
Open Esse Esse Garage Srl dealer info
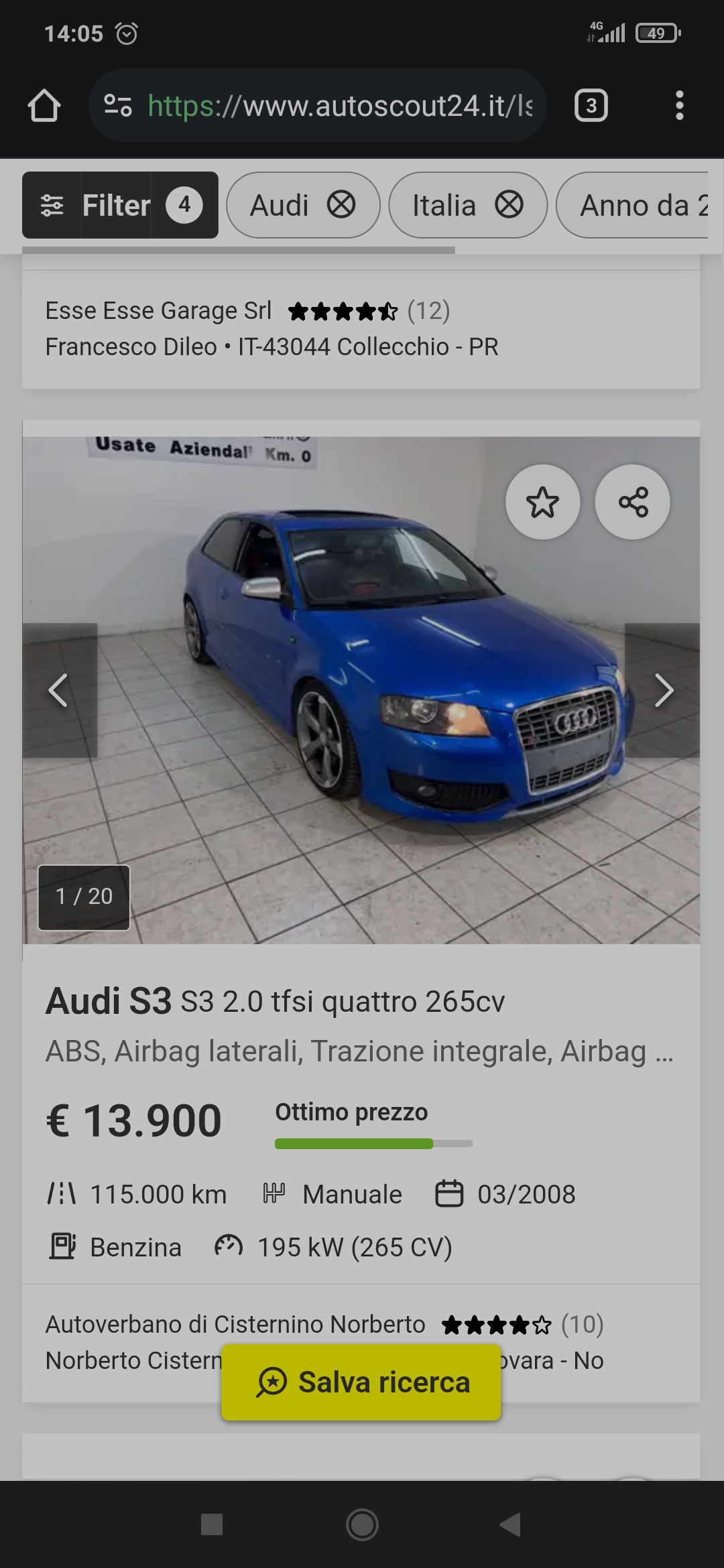coord(158,311)
